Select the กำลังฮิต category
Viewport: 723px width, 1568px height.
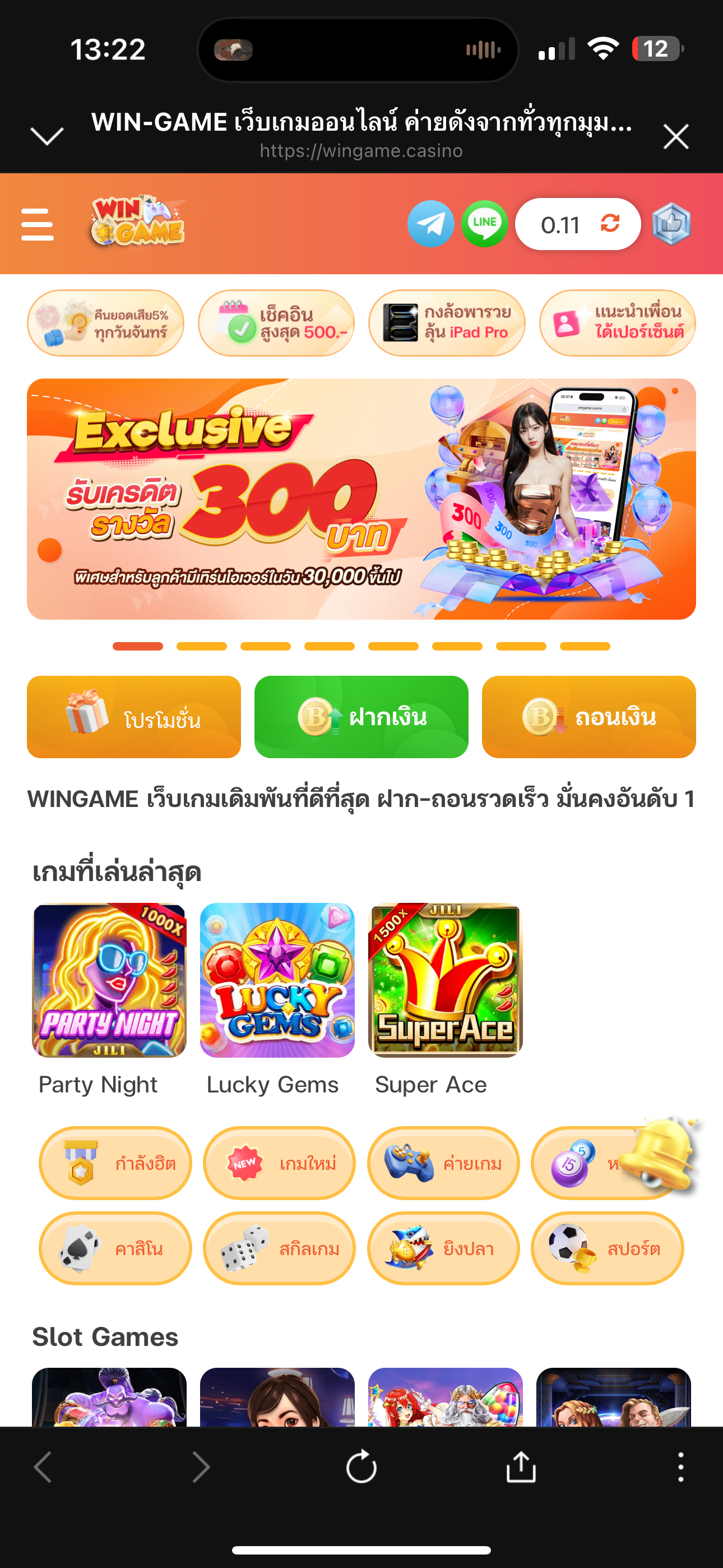click(115, 1163)
